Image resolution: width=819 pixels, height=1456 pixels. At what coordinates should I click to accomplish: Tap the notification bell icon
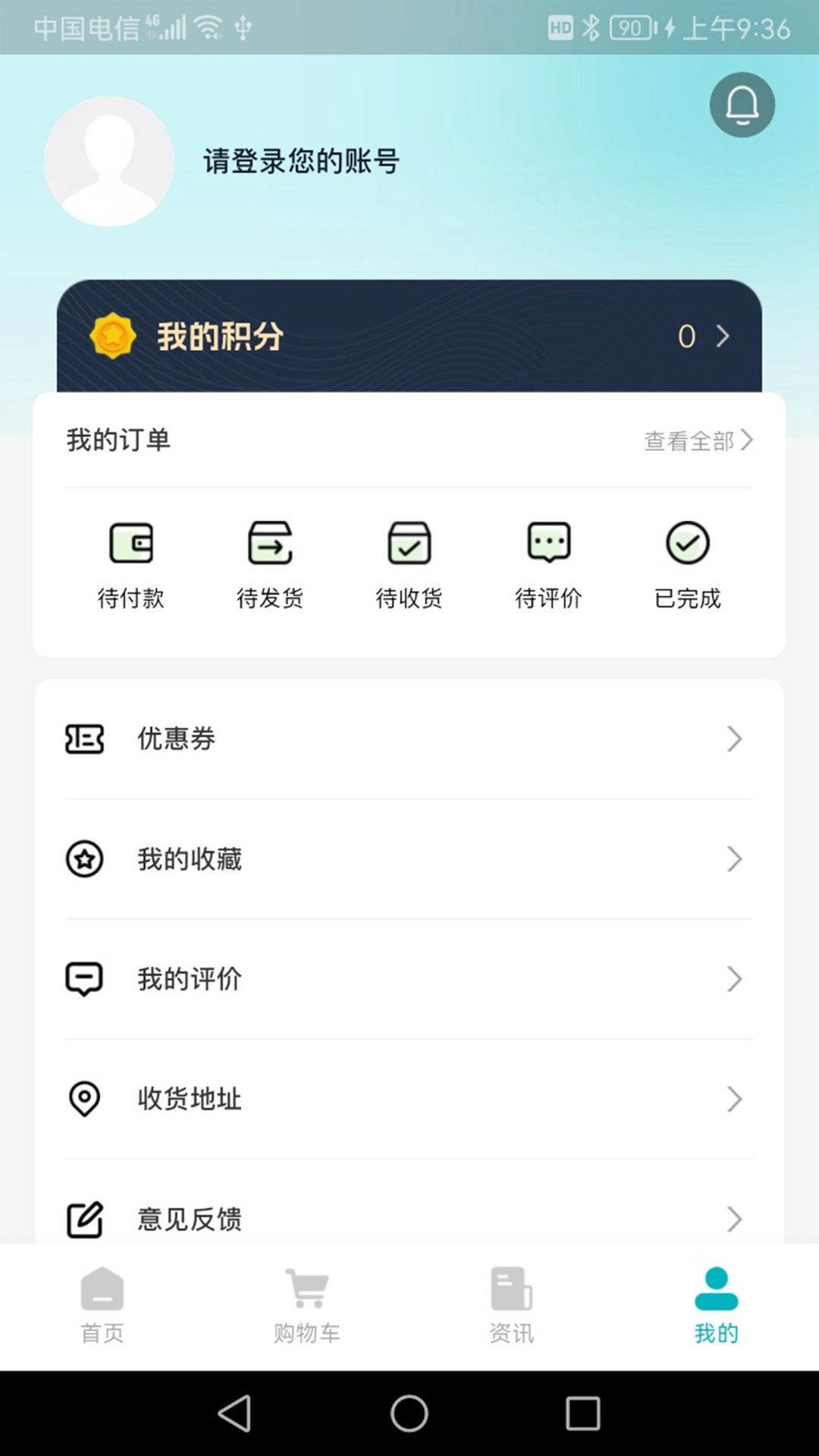click(742, 105)
